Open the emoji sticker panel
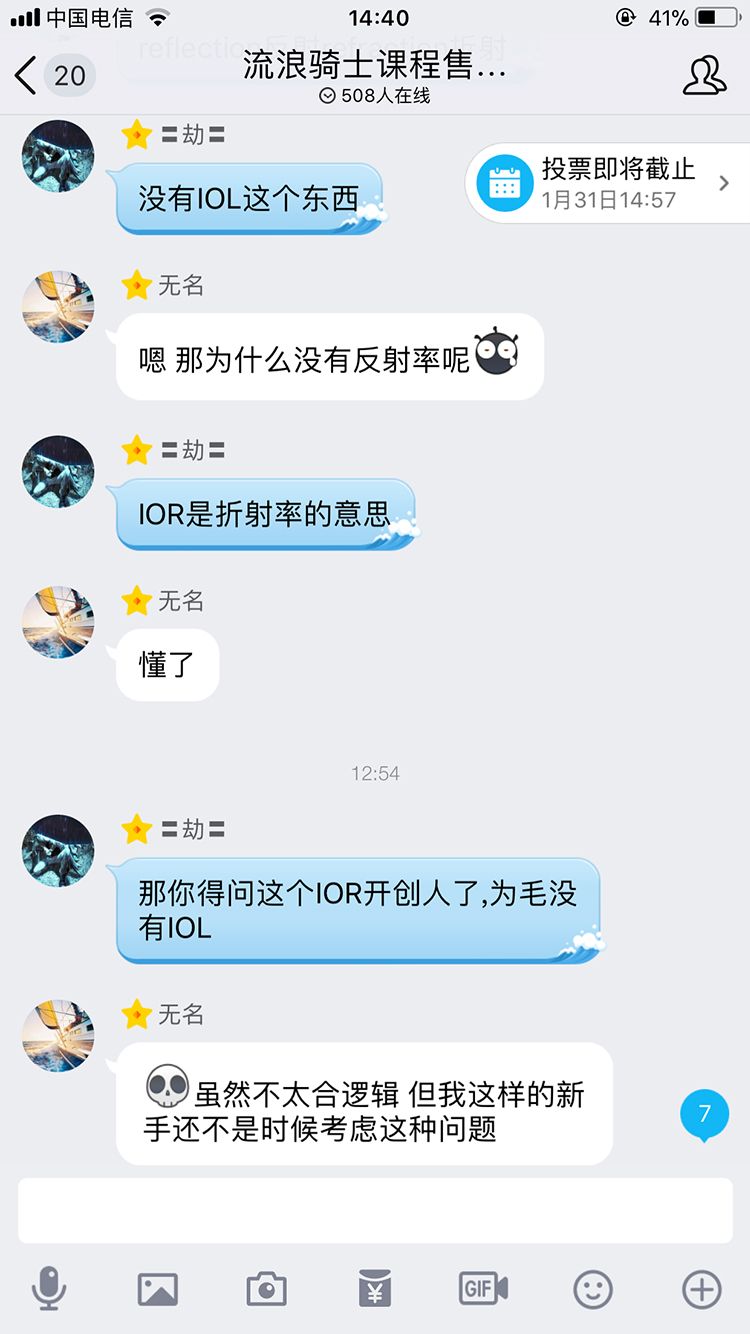The width and height of the screenshot is (750, 1334). (x=593, y=1289)
